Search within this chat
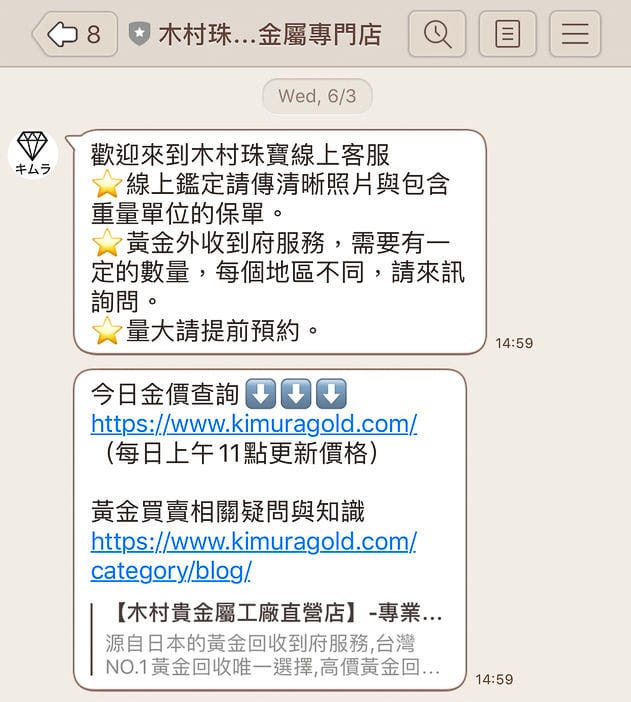 point(437,35)
